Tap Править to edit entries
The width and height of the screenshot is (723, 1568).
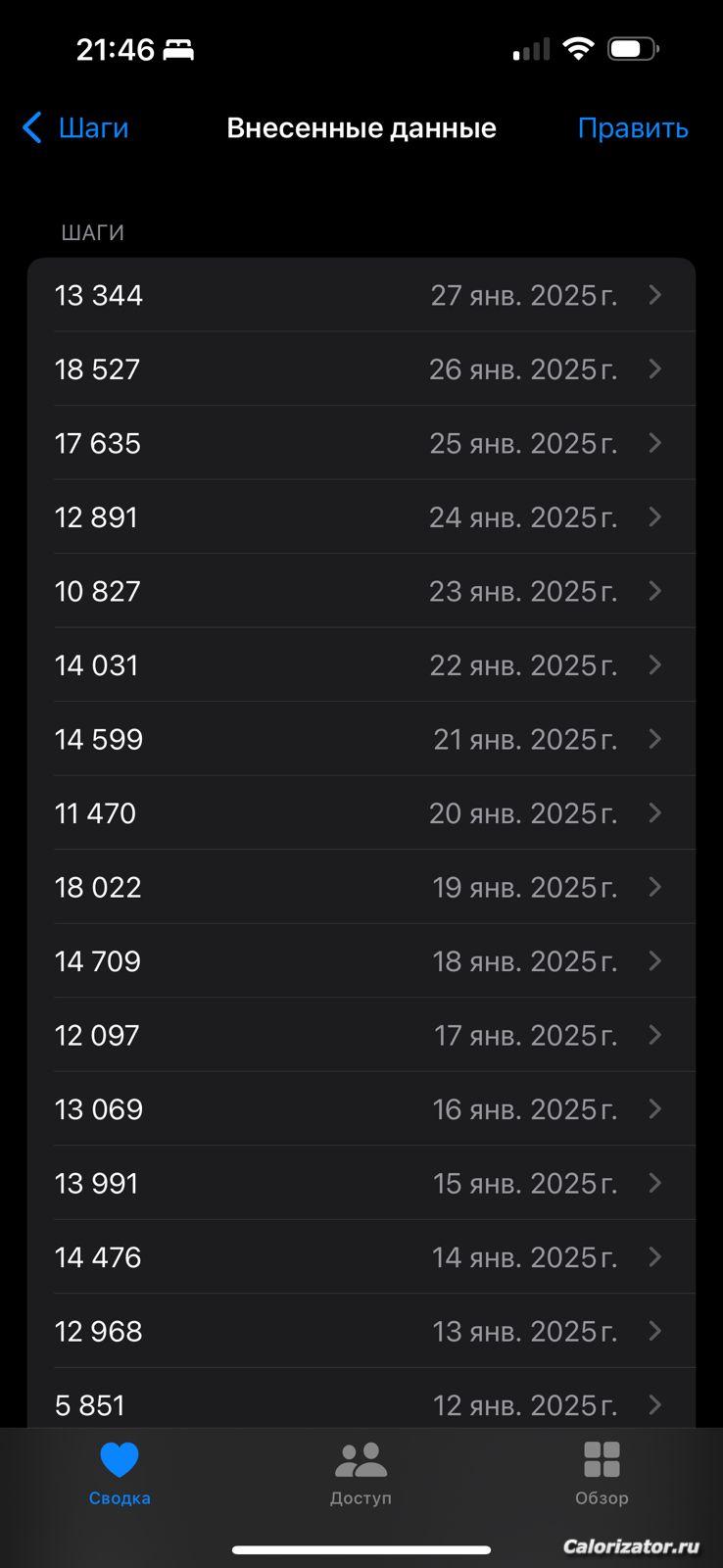tap(632, 128)
